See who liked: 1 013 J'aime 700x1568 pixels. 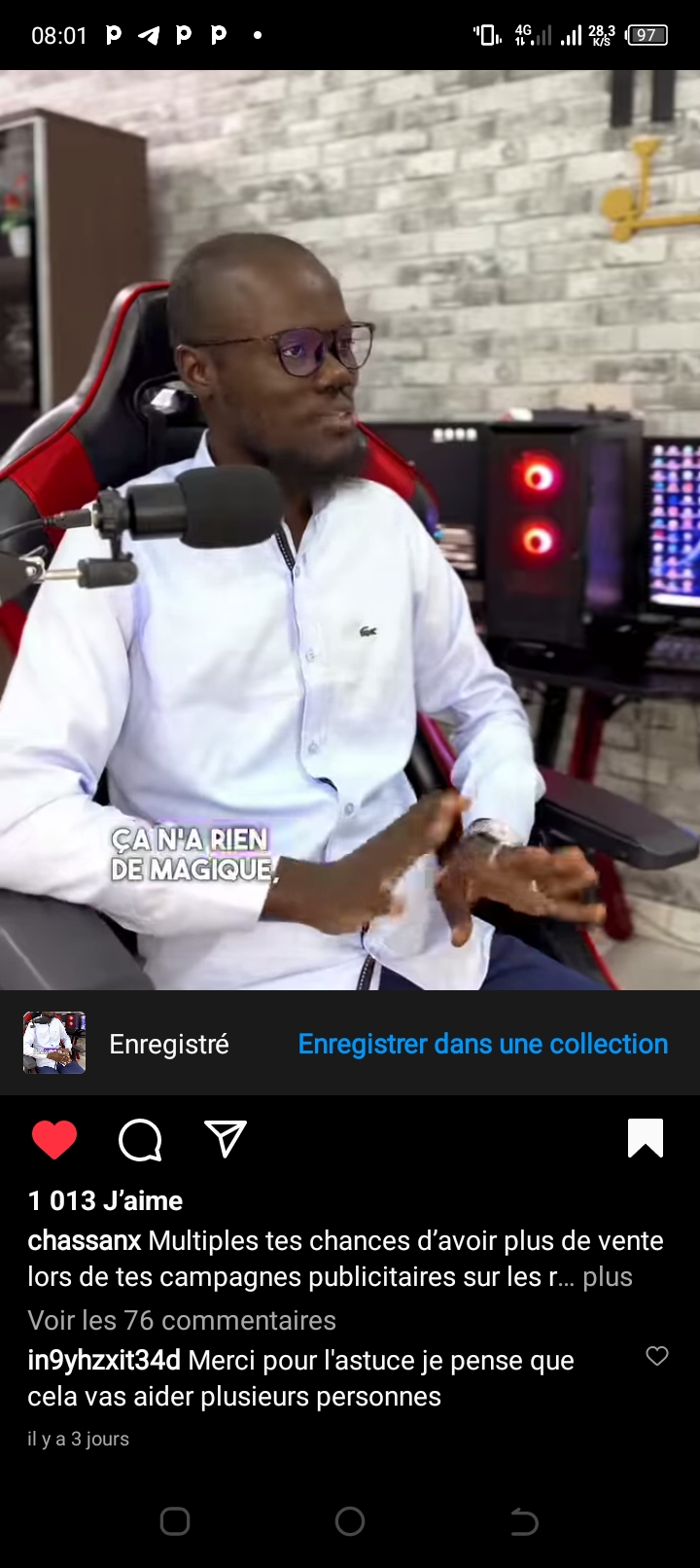(105, 1201)
